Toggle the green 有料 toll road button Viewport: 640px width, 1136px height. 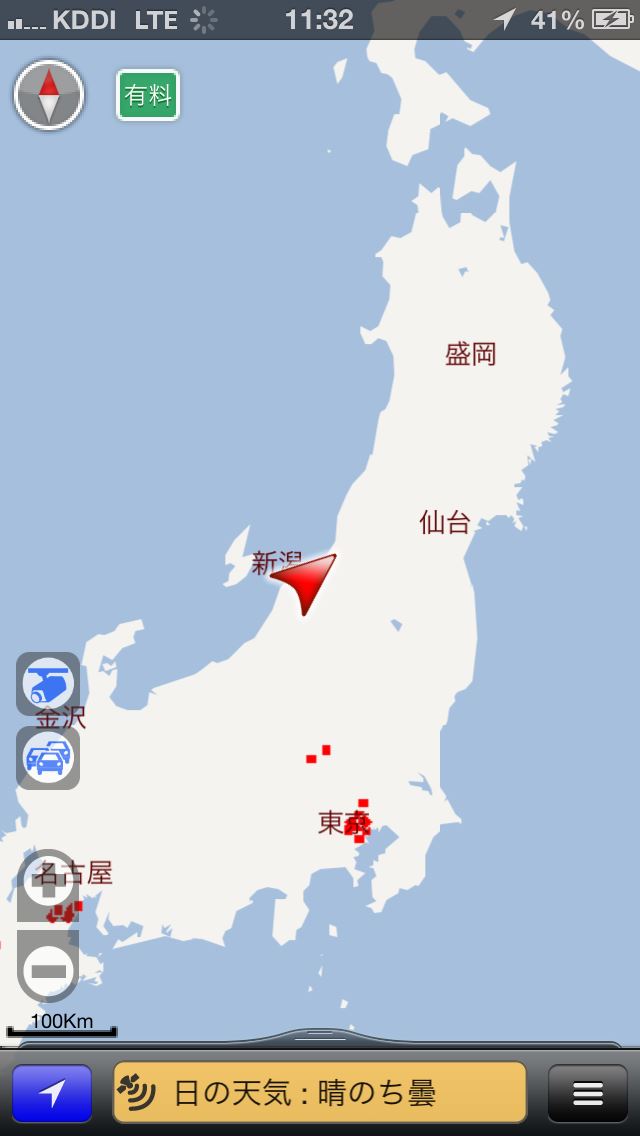148,95
